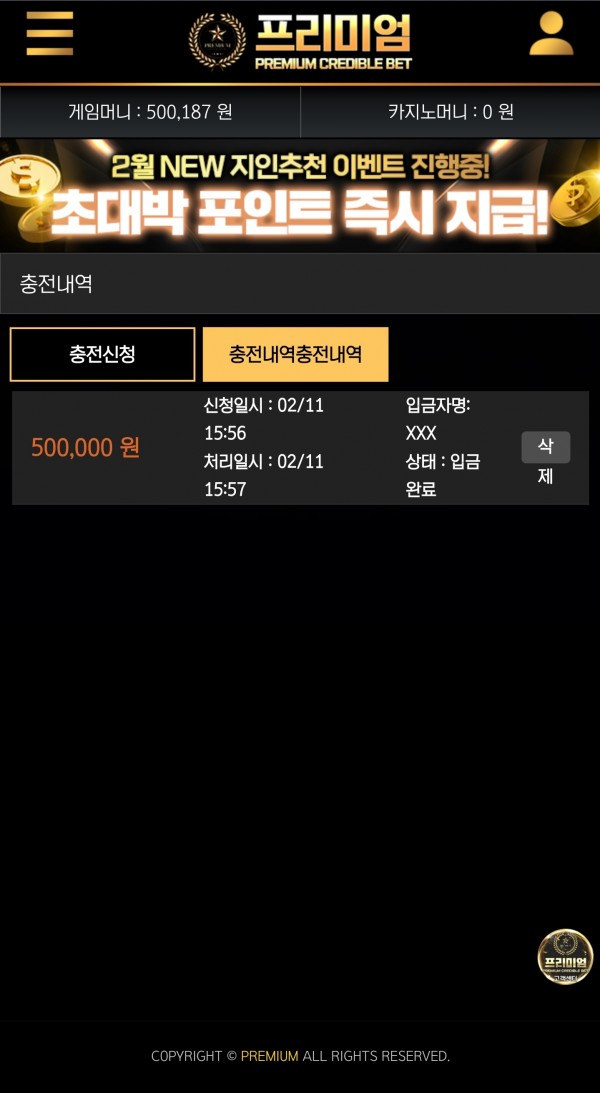Delete the 500,000 원 deposit record

546,448
